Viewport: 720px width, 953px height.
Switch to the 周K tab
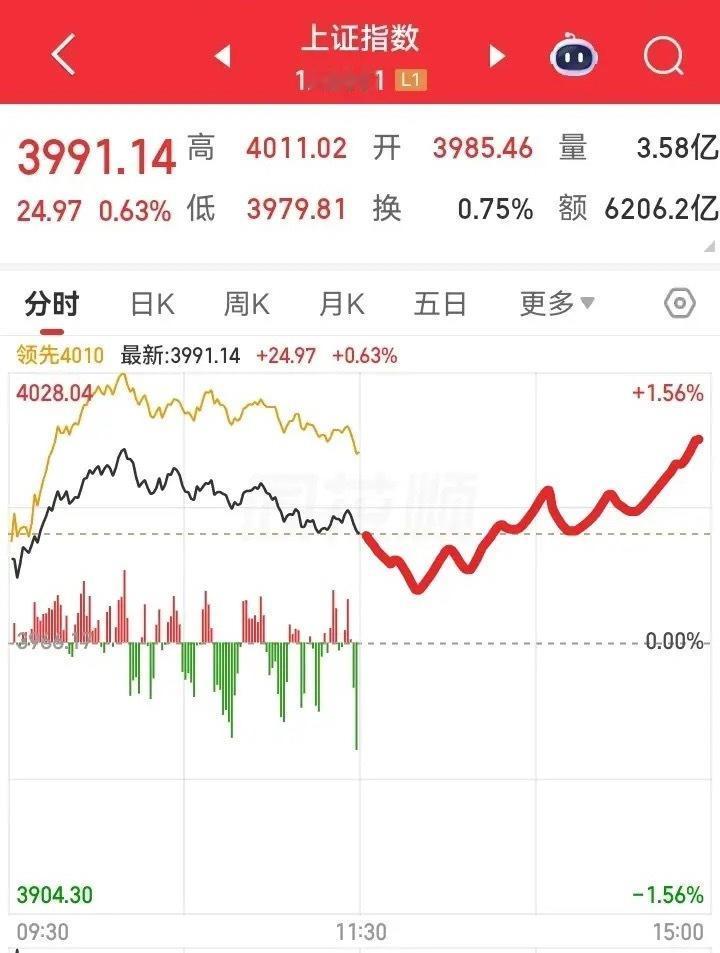[x=245, y=303]
